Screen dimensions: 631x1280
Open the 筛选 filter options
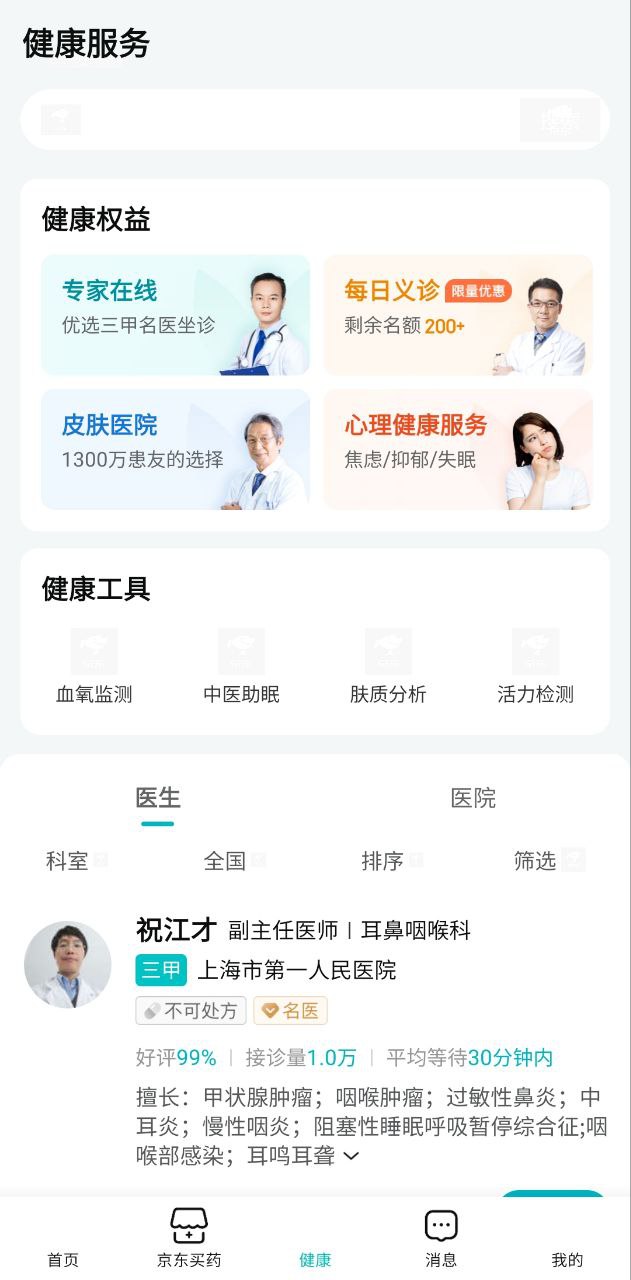coord(548,861)
